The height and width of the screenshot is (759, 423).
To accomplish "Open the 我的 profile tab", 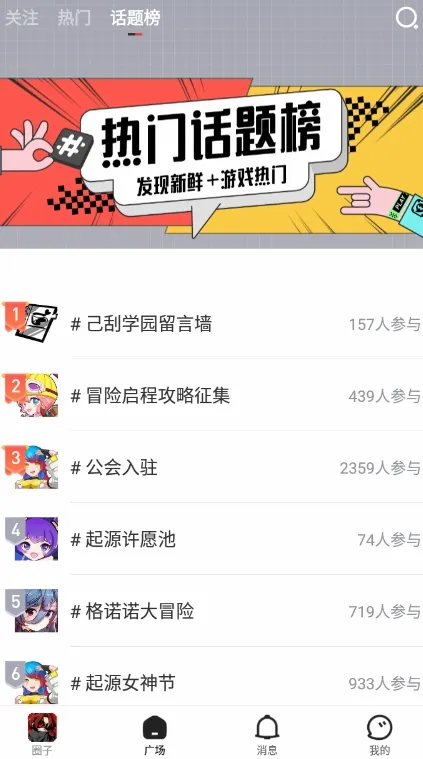I will [380, 734].
